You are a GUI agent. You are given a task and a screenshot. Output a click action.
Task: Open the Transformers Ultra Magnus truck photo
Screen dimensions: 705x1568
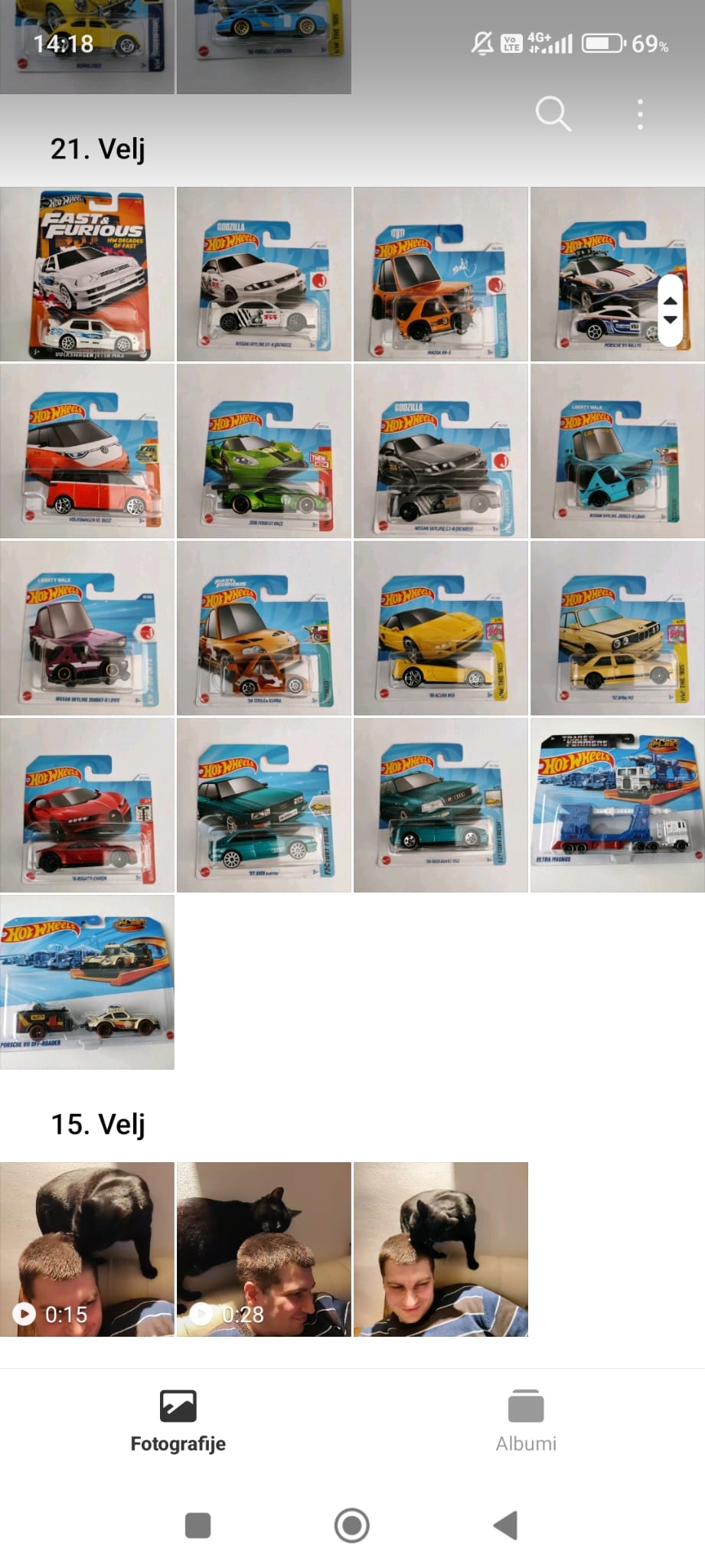coord(617,805)
